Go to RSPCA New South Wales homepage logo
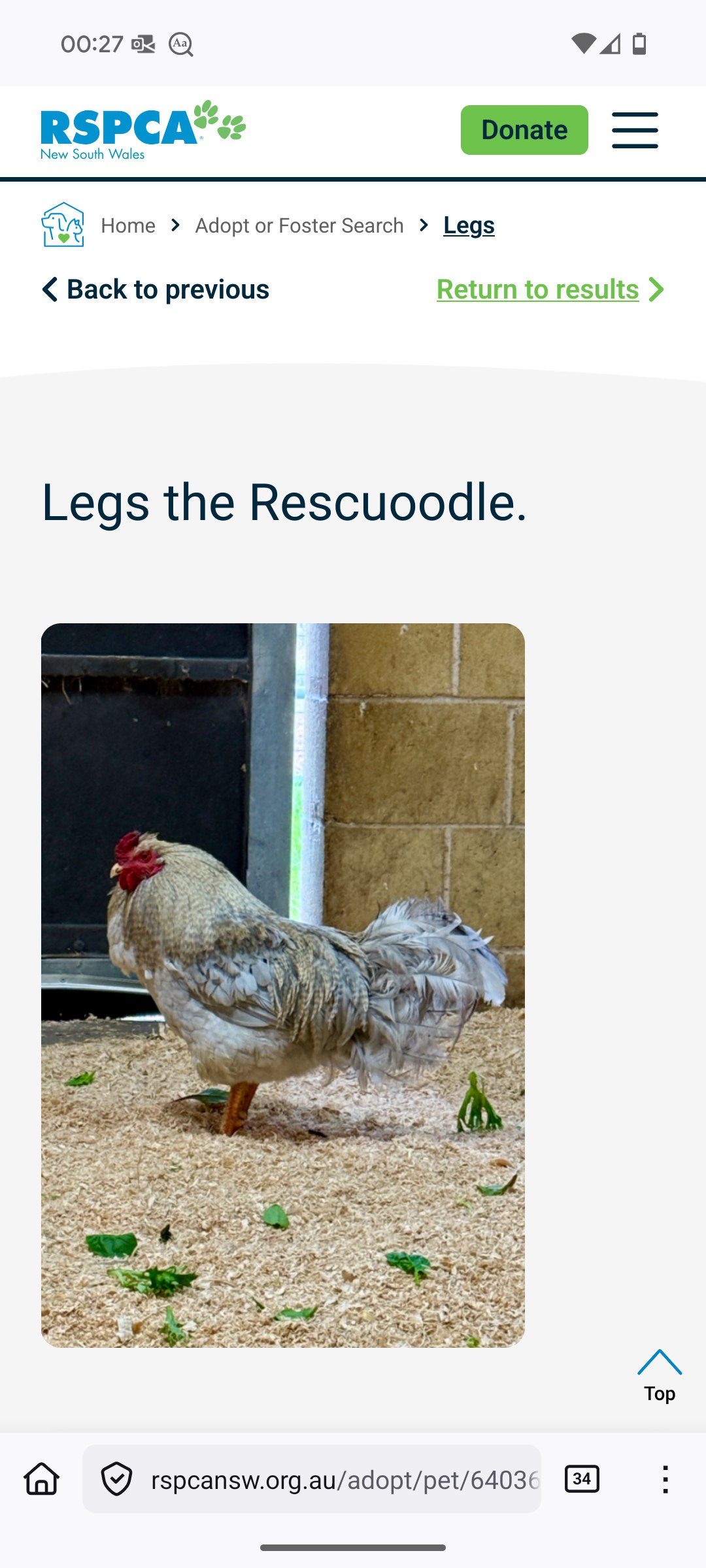This screenshot has height=1568, width=706. 143,130
